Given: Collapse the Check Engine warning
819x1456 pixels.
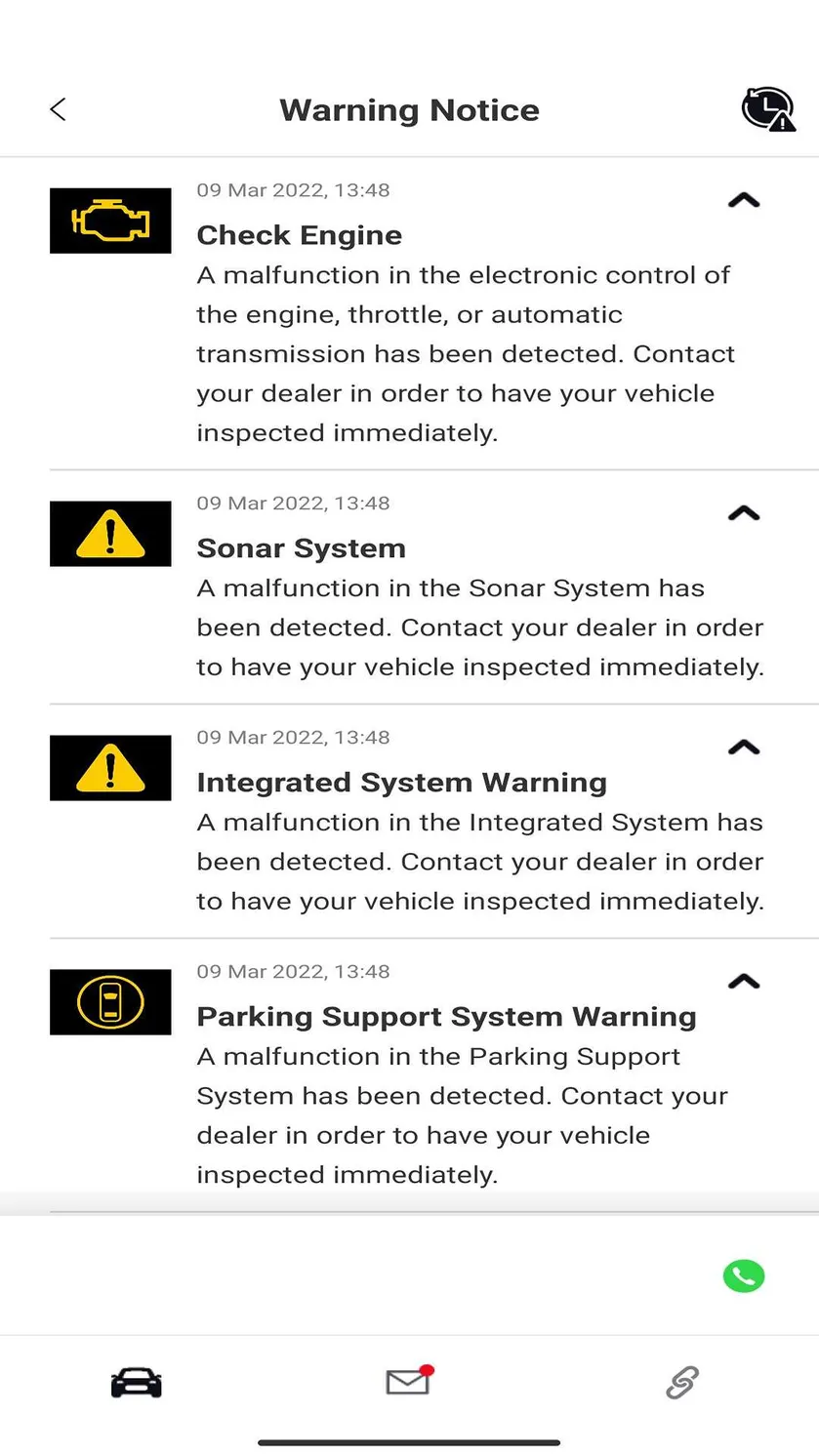Looking at the screenshot, I should pos(744,200).
